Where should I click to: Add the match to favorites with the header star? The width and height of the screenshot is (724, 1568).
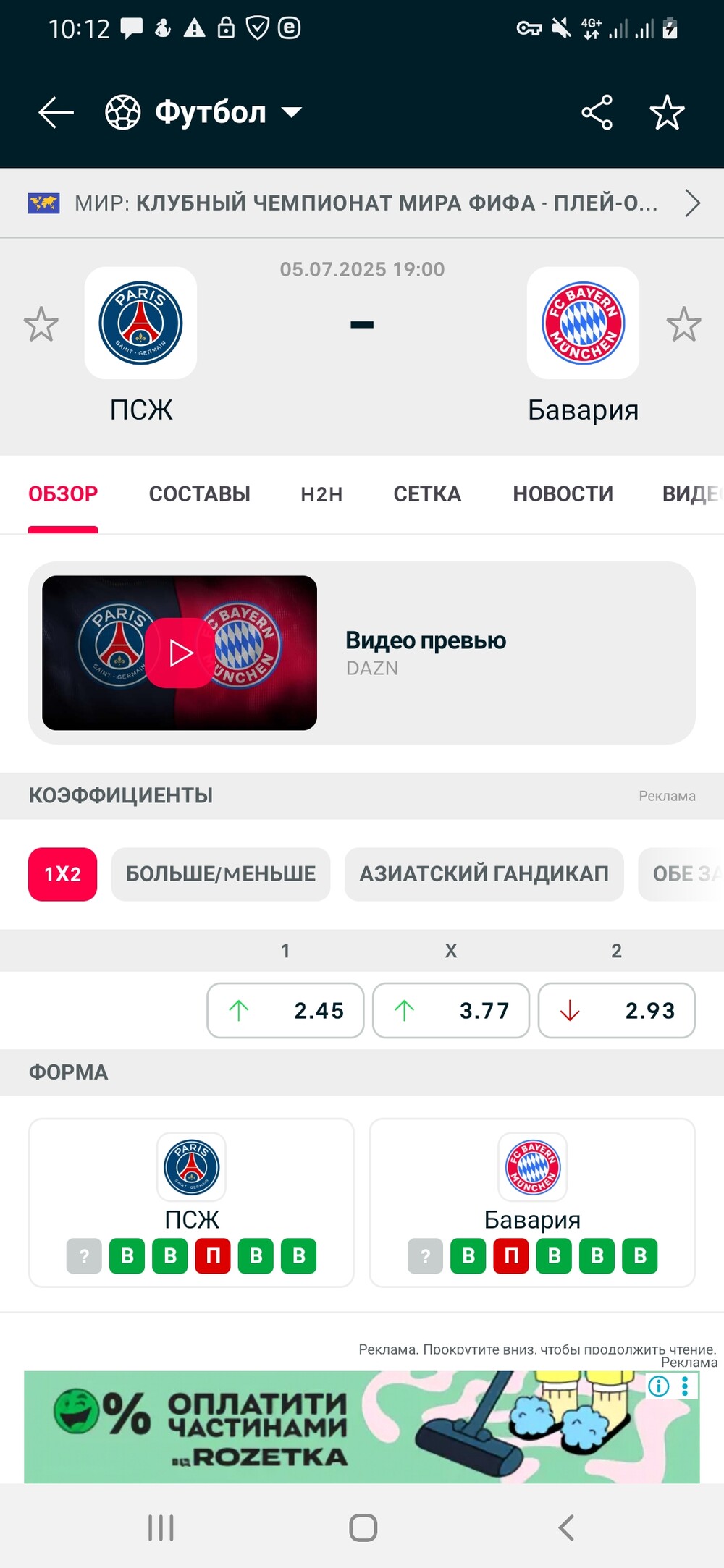tap(667, 113)
